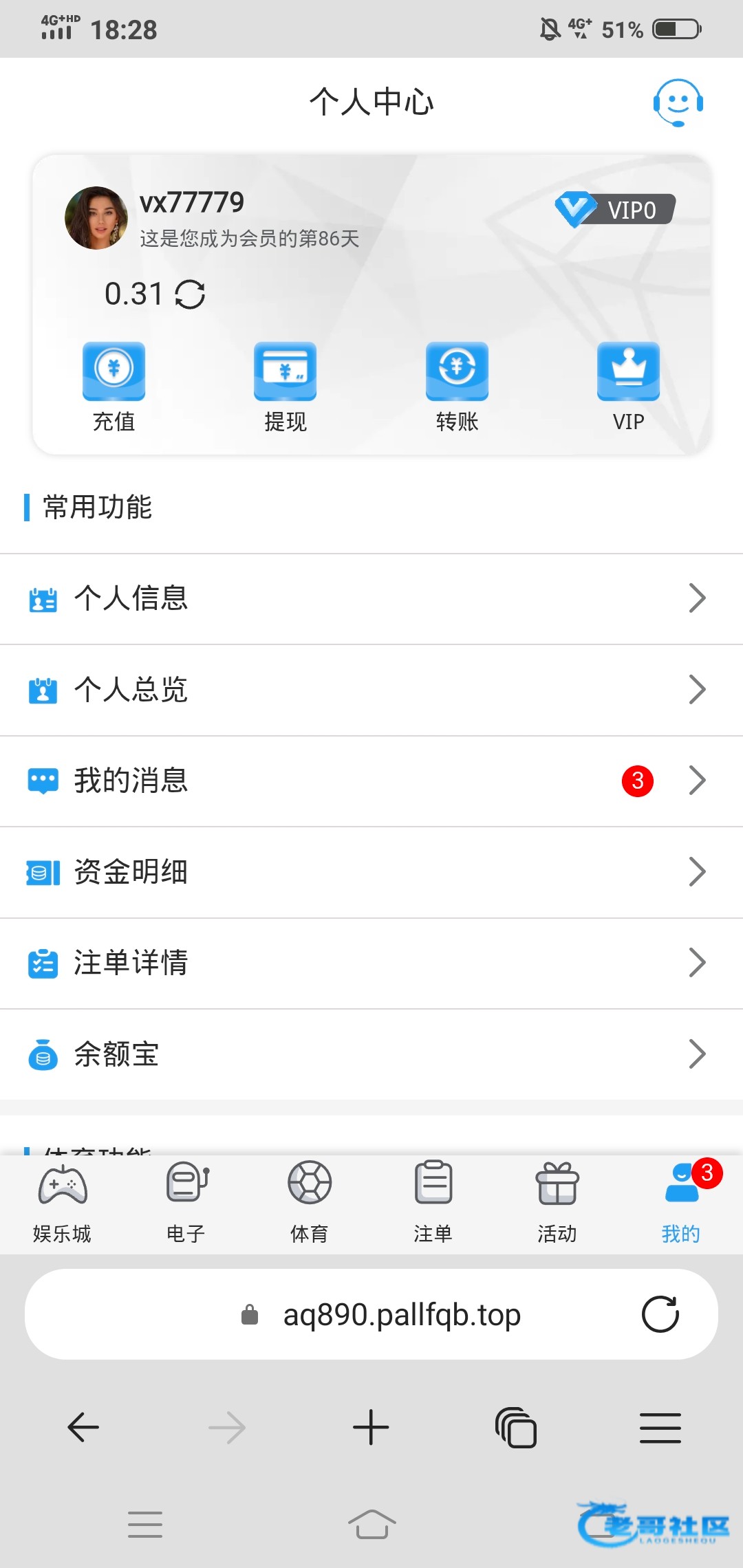Open 资金明细 fund details
Image resolution: width=743 pixels, height=1568 pixels.
pyautogui.click(x=371, y=872)
